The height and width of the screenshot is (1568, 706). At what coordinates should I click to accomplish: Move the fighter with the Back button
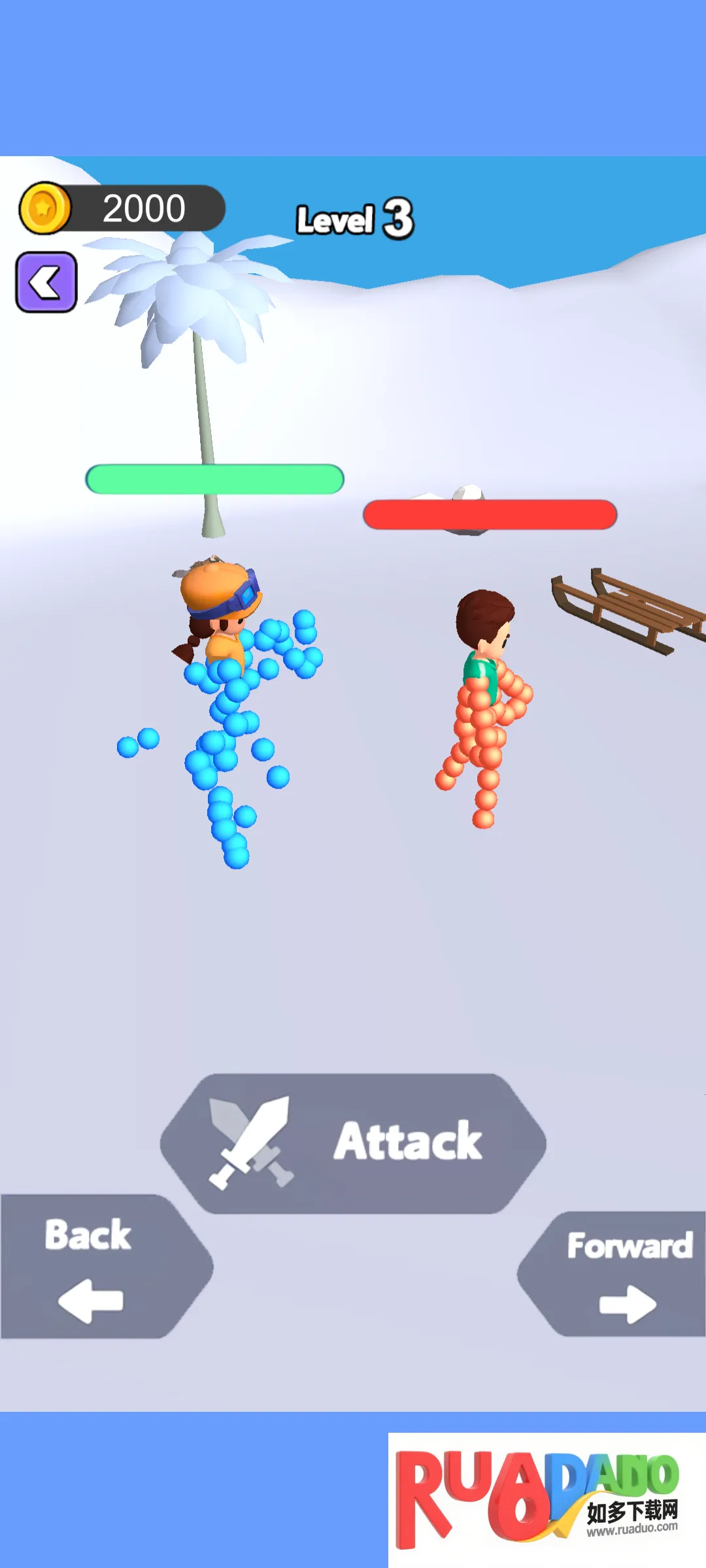tap(98, 1267)
